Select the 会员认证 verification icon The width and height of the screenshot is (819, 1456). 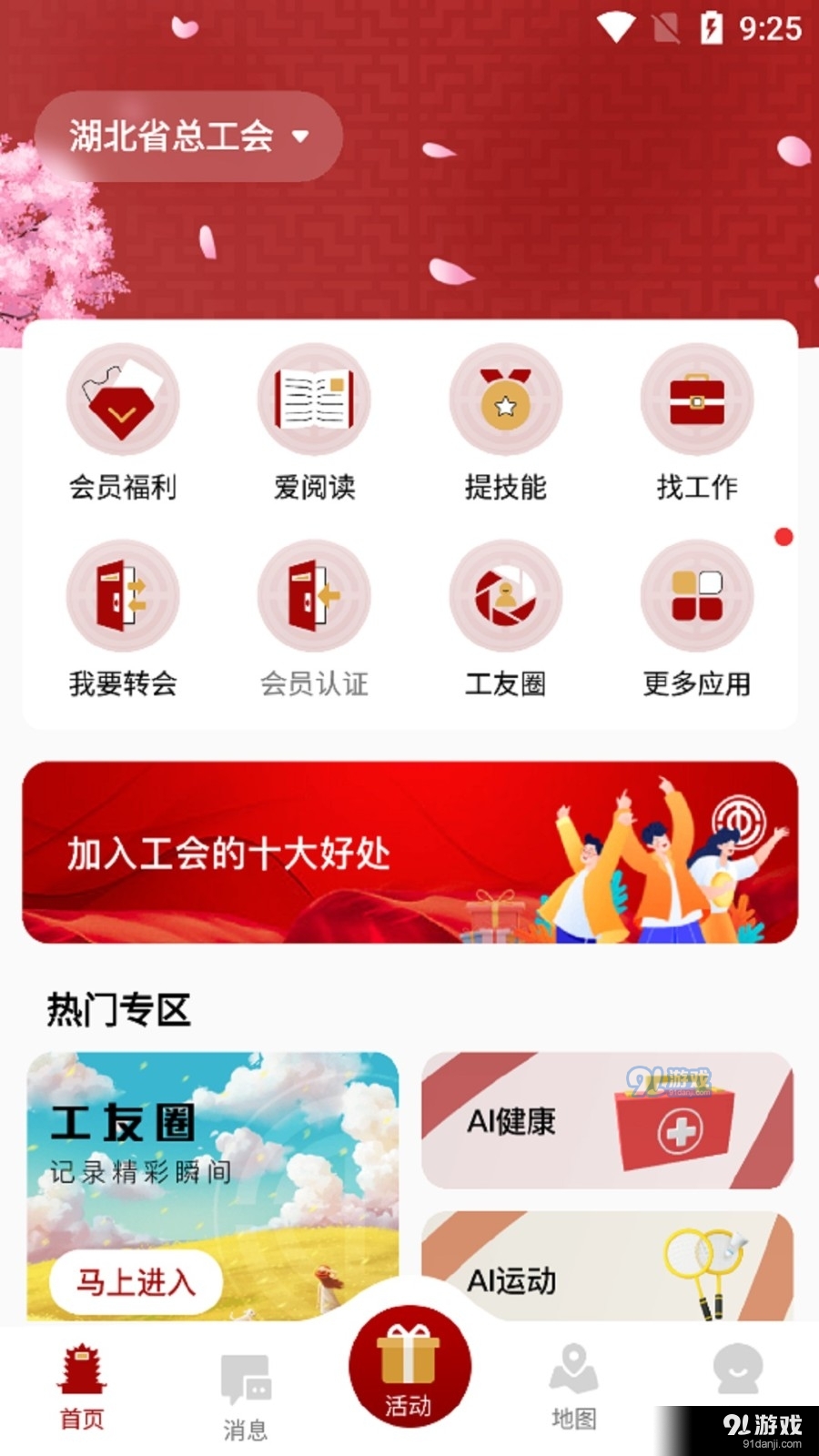(x=314, y=596)
